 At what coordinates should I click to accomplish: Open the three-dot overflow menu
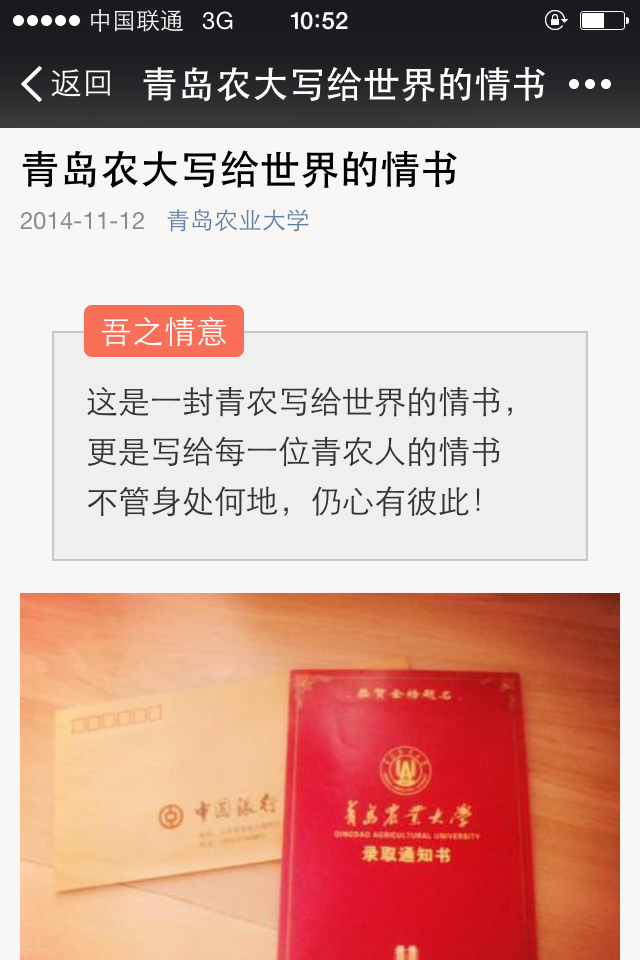pyautogui.click(x=590, y=85)
